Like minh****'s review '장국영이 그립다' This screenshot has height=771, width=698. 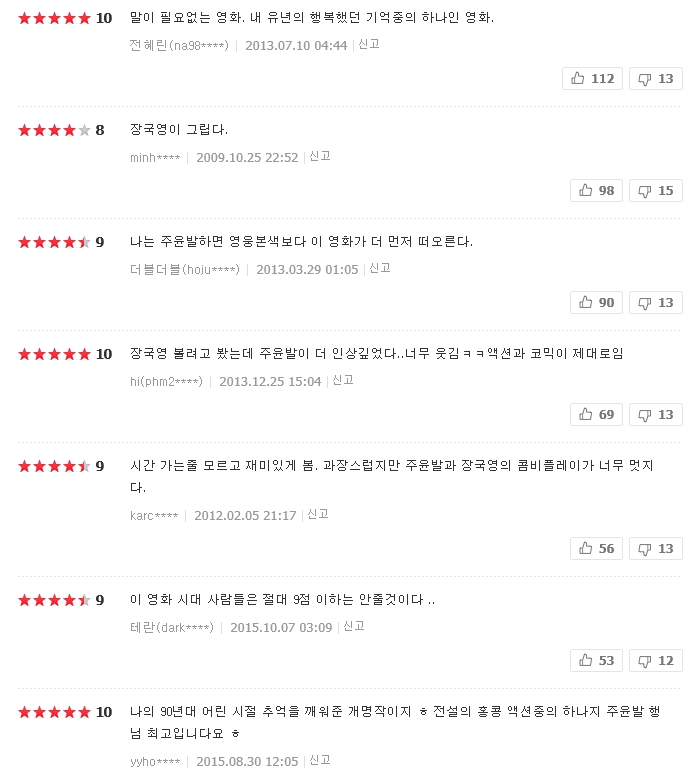click(596, 191)
